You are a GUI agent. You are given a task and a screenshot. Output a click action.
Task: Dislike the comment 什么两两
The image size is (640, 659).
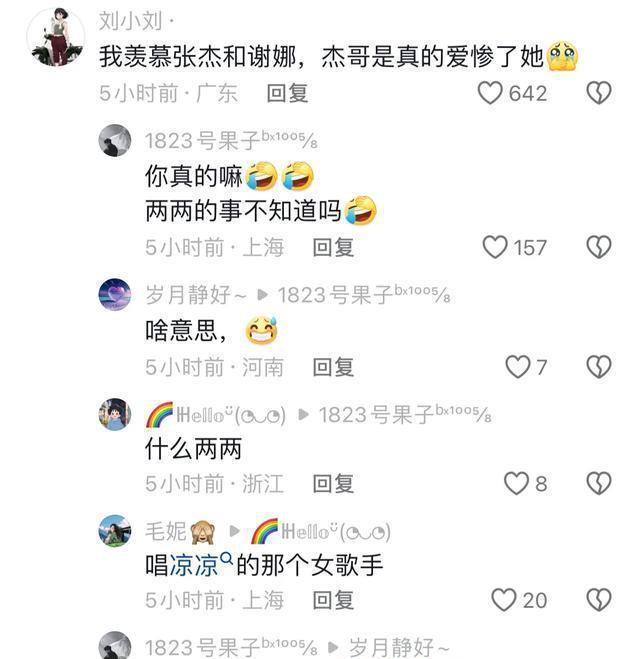click(598, 484)
